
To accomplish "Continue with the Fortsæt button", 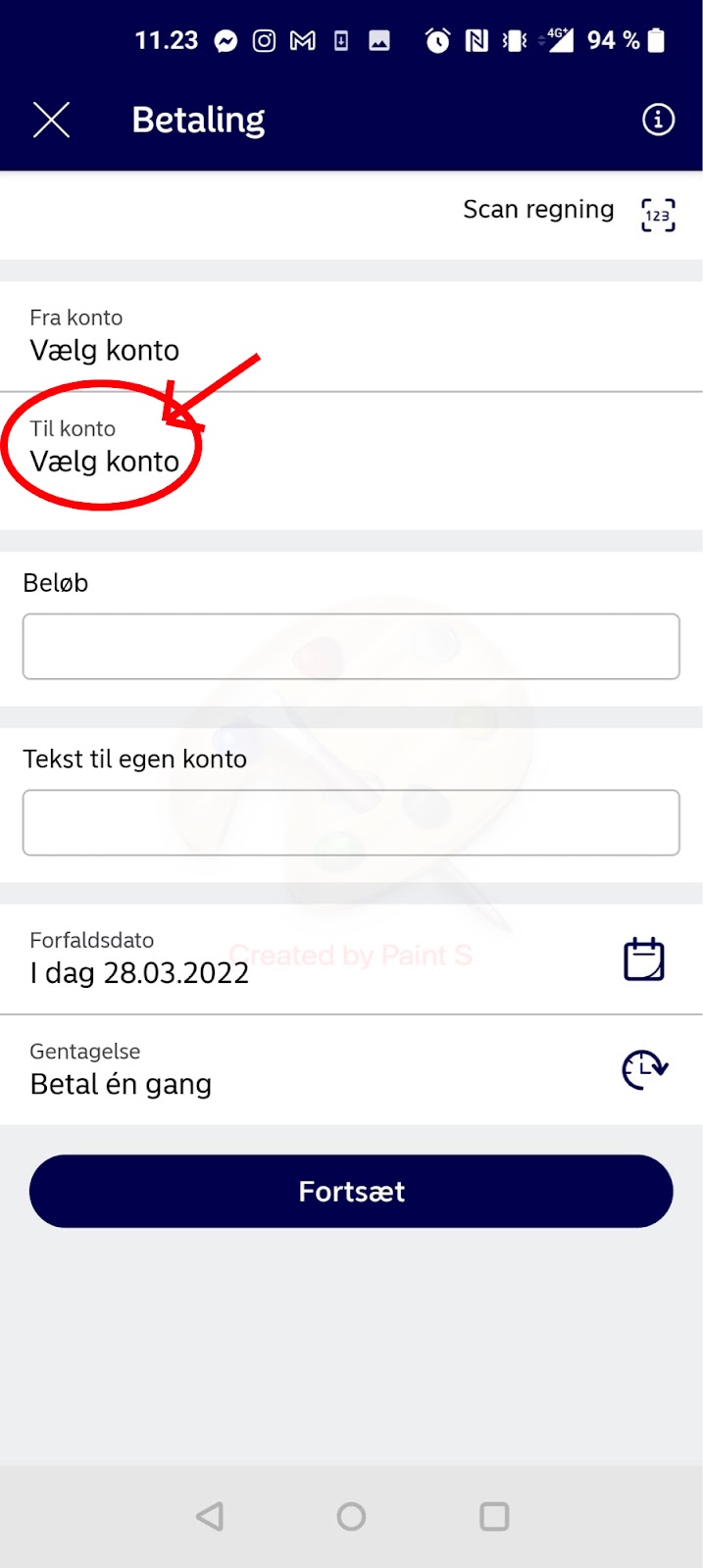I will (x=351, y=1192).
